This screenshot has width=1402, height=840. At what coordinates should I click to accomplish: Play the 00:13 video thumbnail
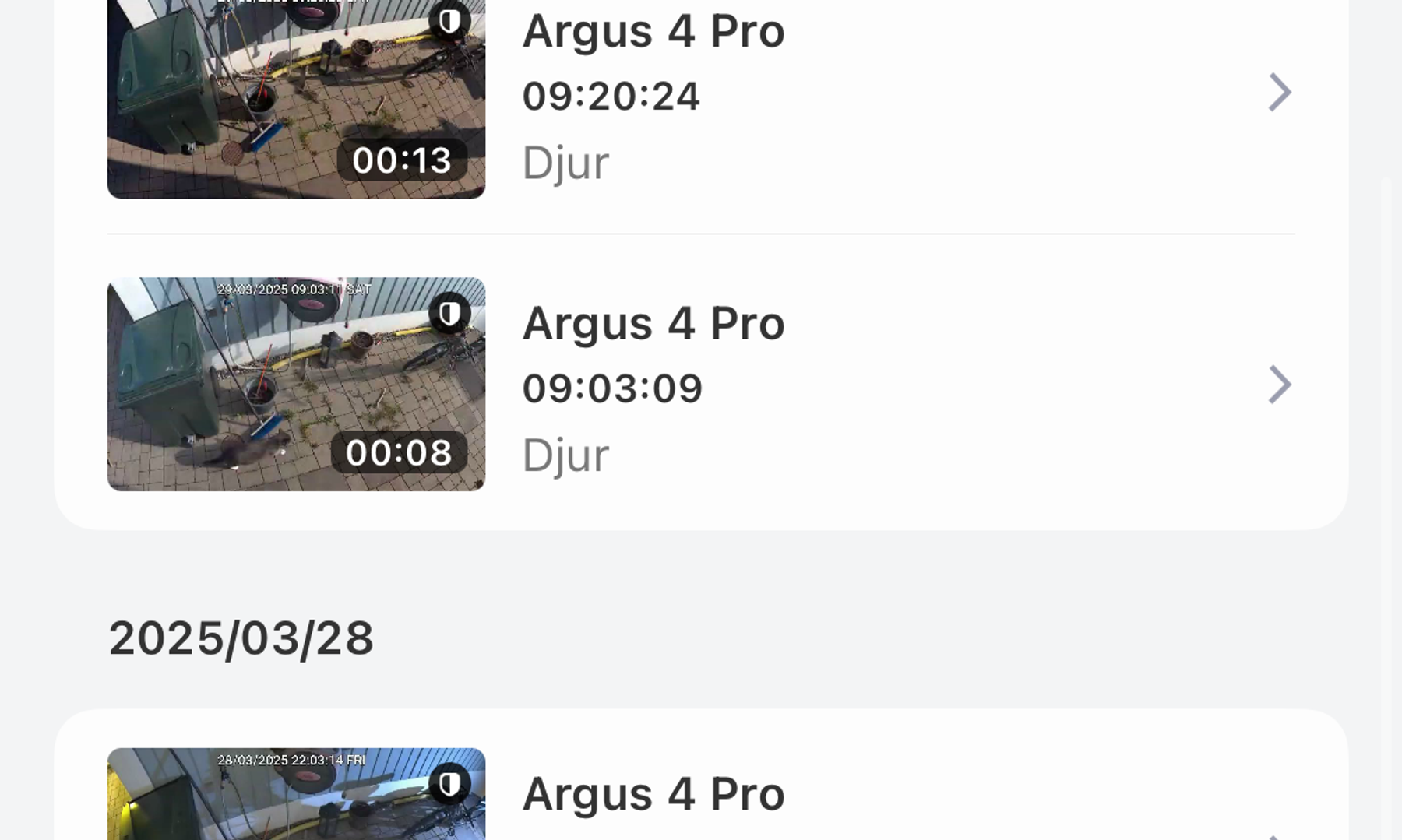[296, 97]
